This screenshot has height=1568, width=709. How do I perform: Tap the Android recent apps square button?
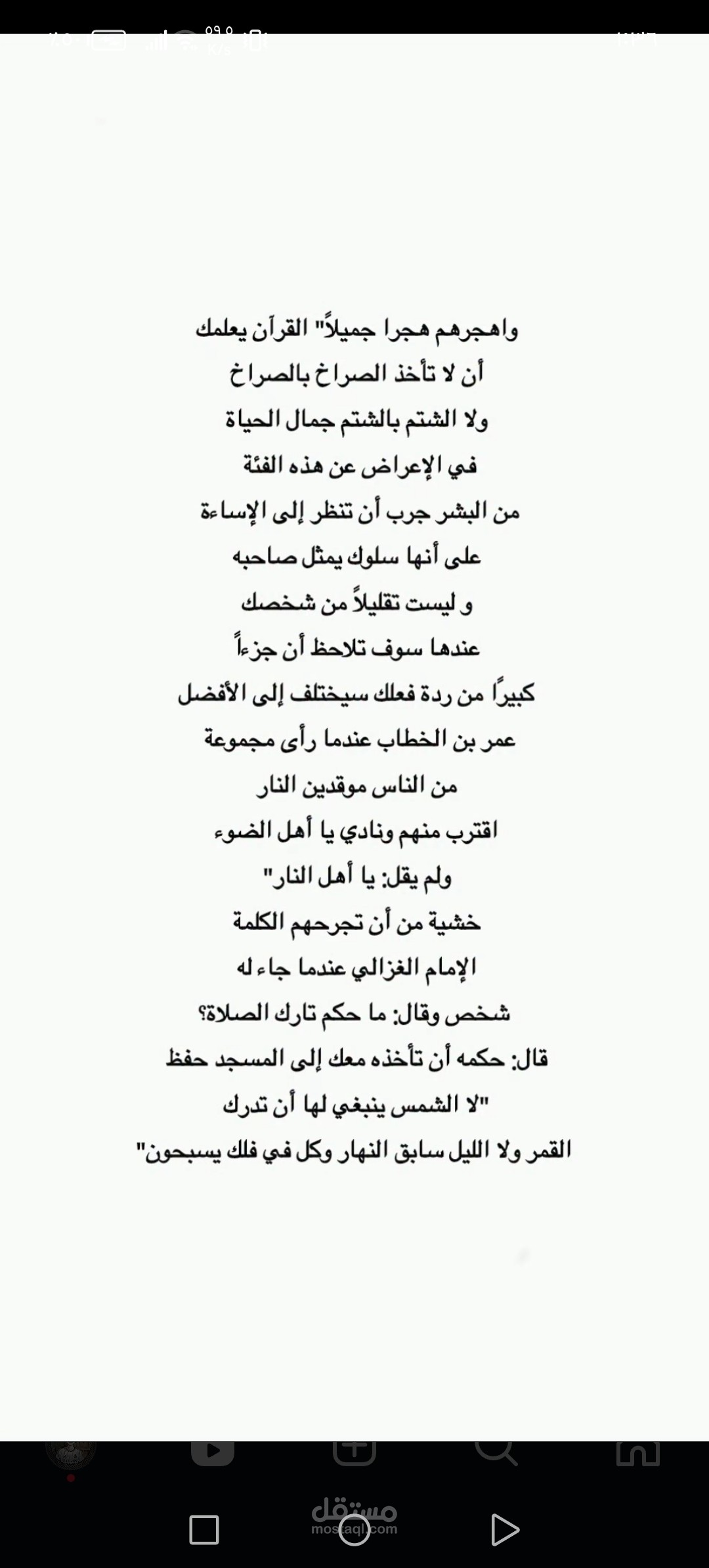[204, 1529]
